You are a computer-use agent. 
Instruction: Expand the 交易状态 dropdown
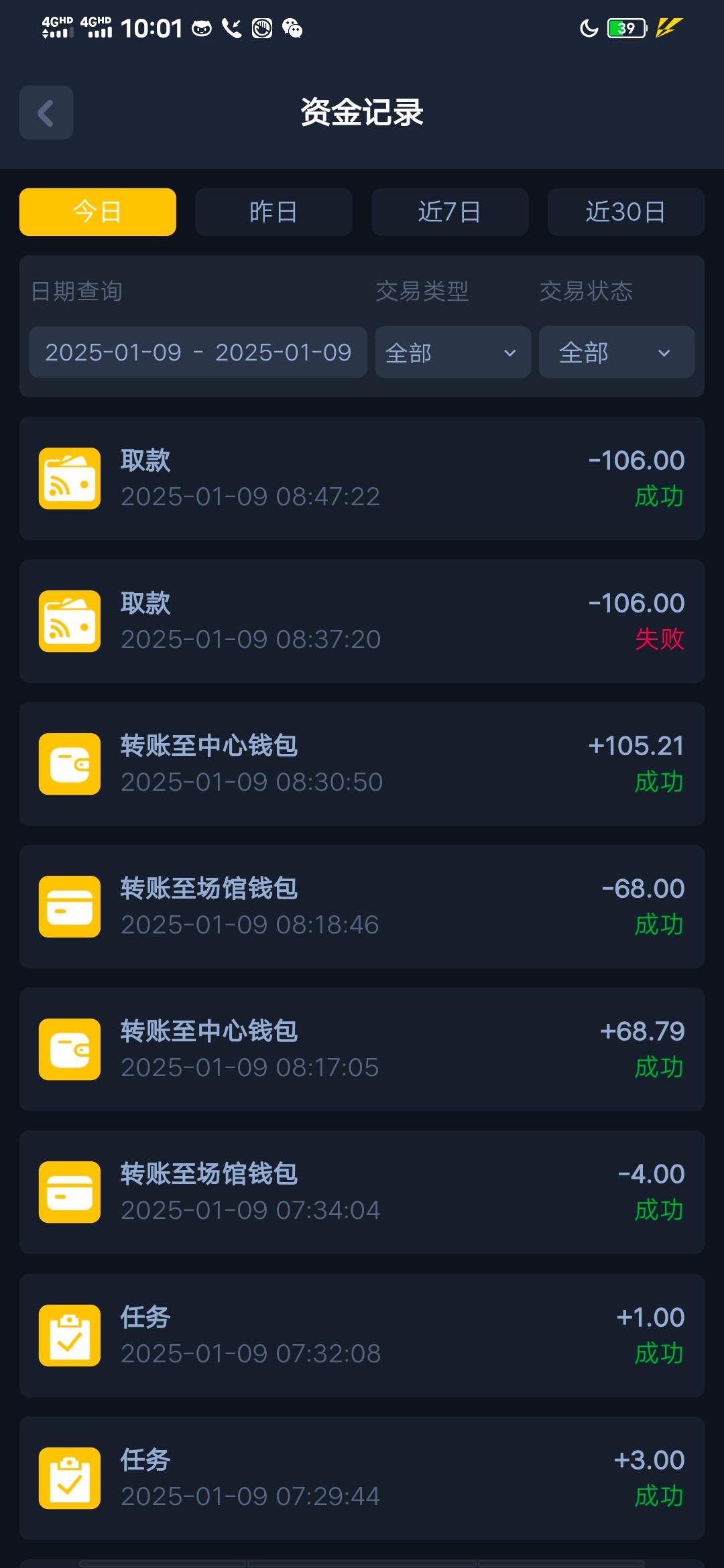click(x=616, y=352)
